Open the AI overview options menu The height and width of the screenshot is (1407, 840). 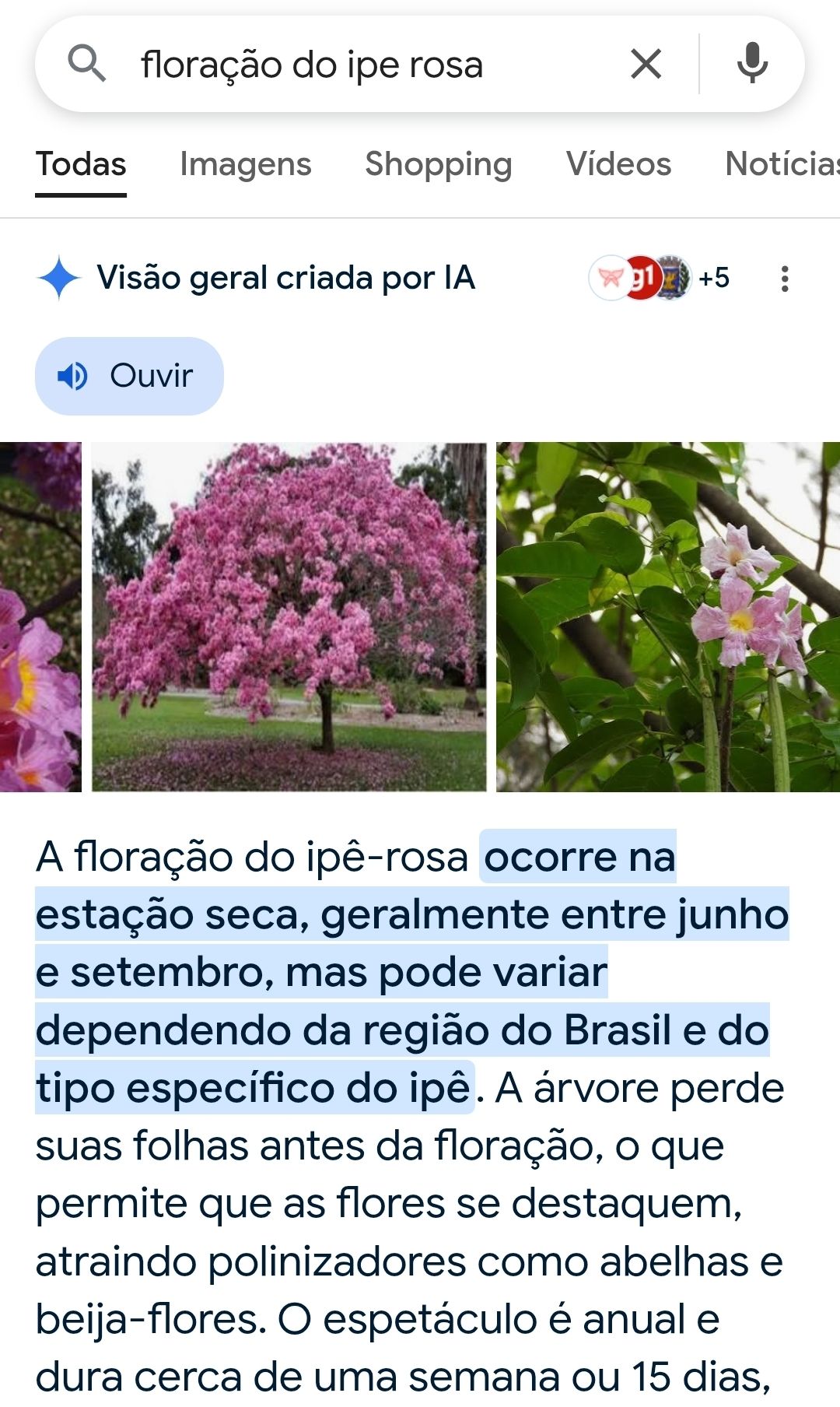pos(785,279)
